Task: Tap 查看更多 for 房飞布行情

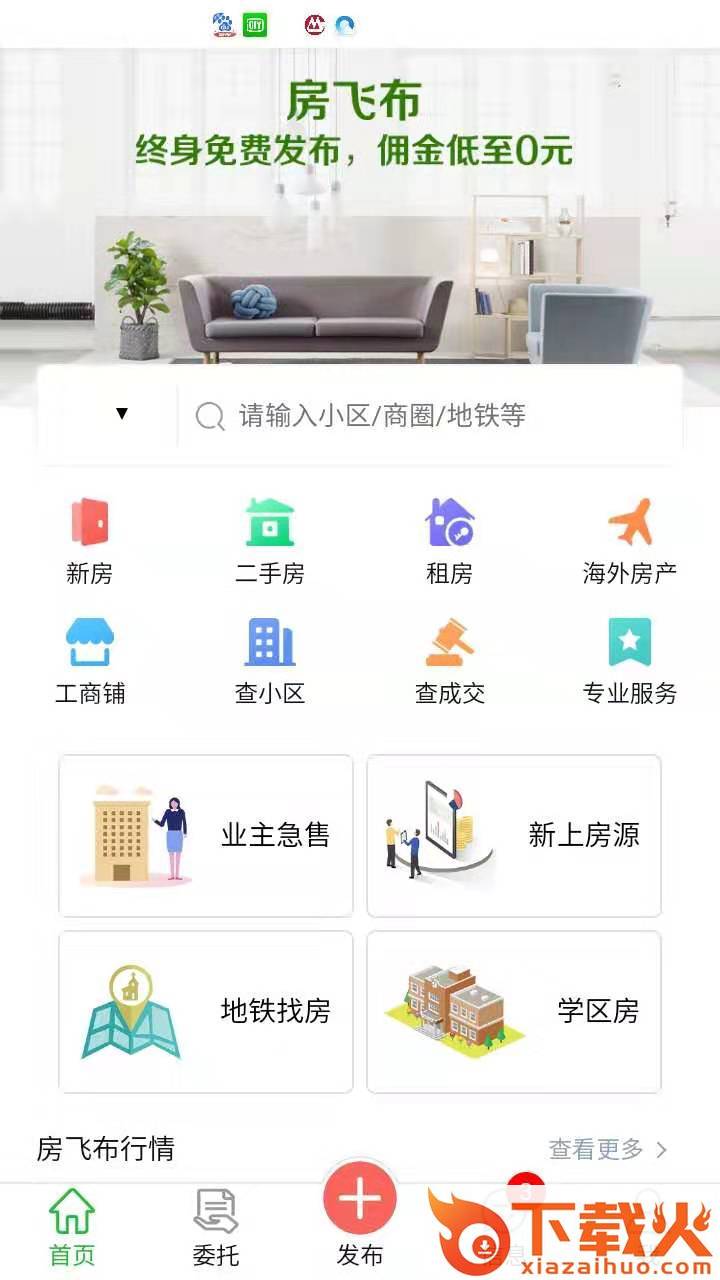Action: tap(607, 1150)
